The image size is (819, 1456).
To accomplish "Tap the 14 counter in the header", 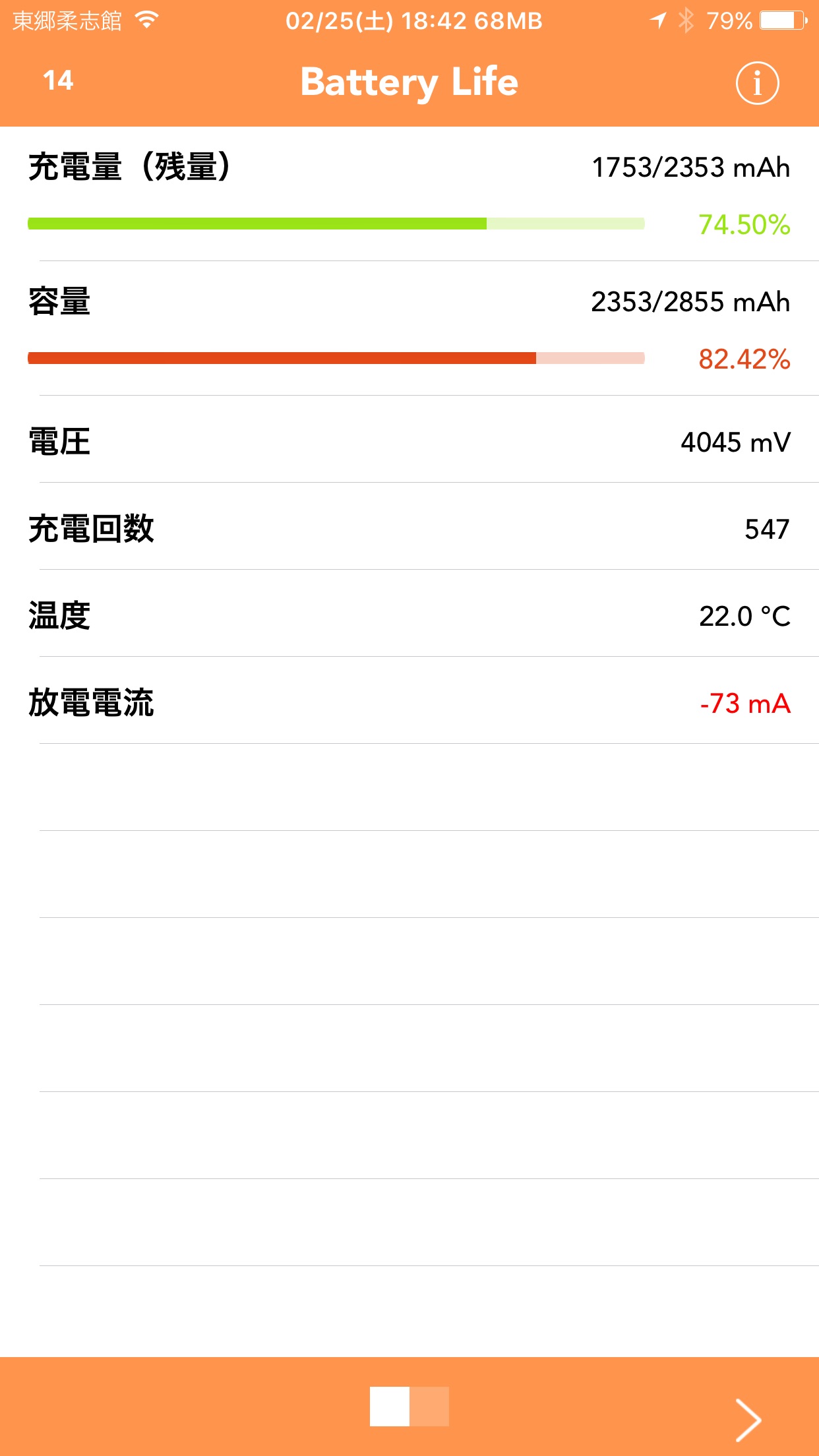I will point(58,80).
